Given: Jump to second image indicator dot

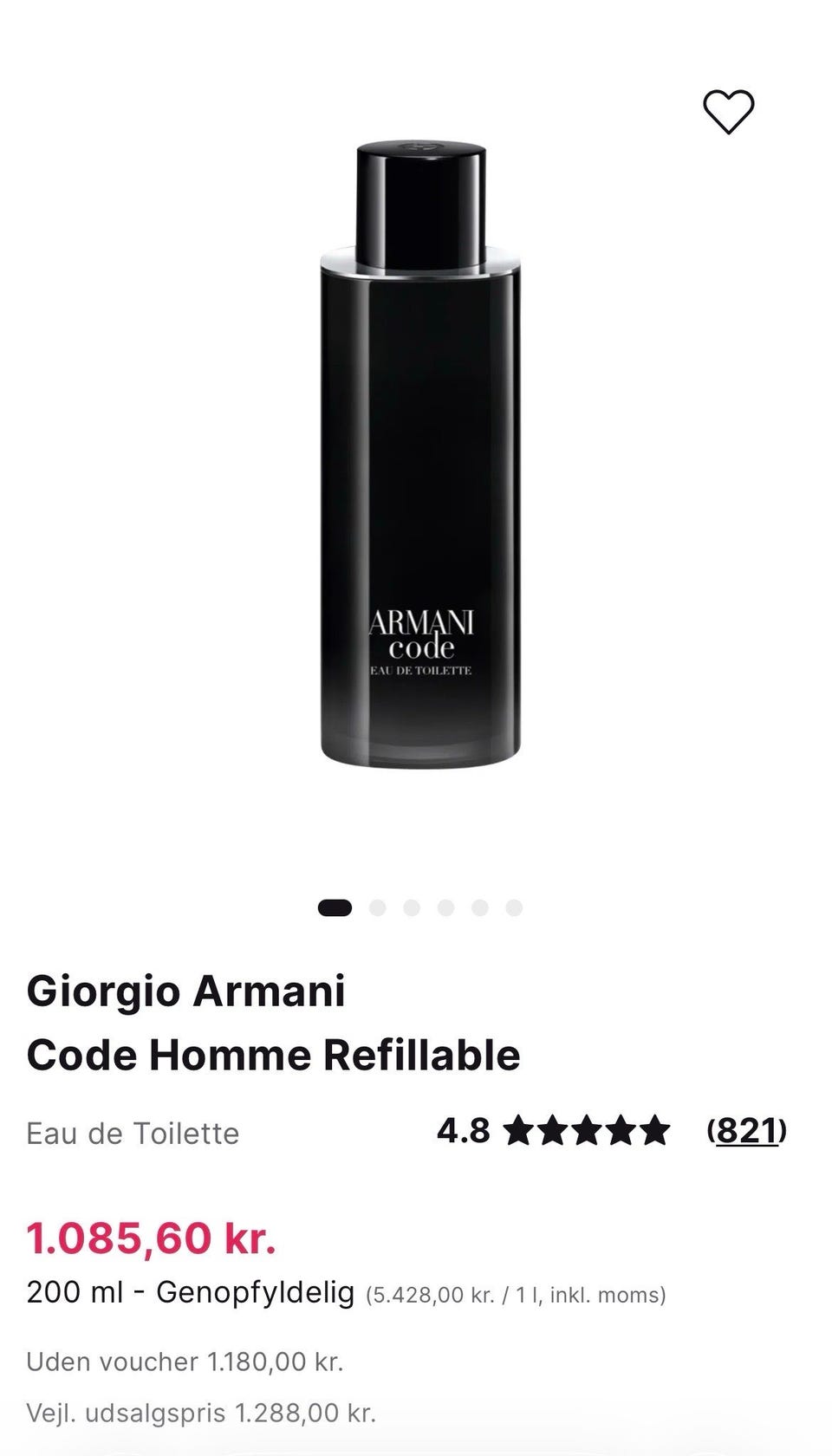Looking at the screenshot, I should pyautogui.click(x=377, y=907).
